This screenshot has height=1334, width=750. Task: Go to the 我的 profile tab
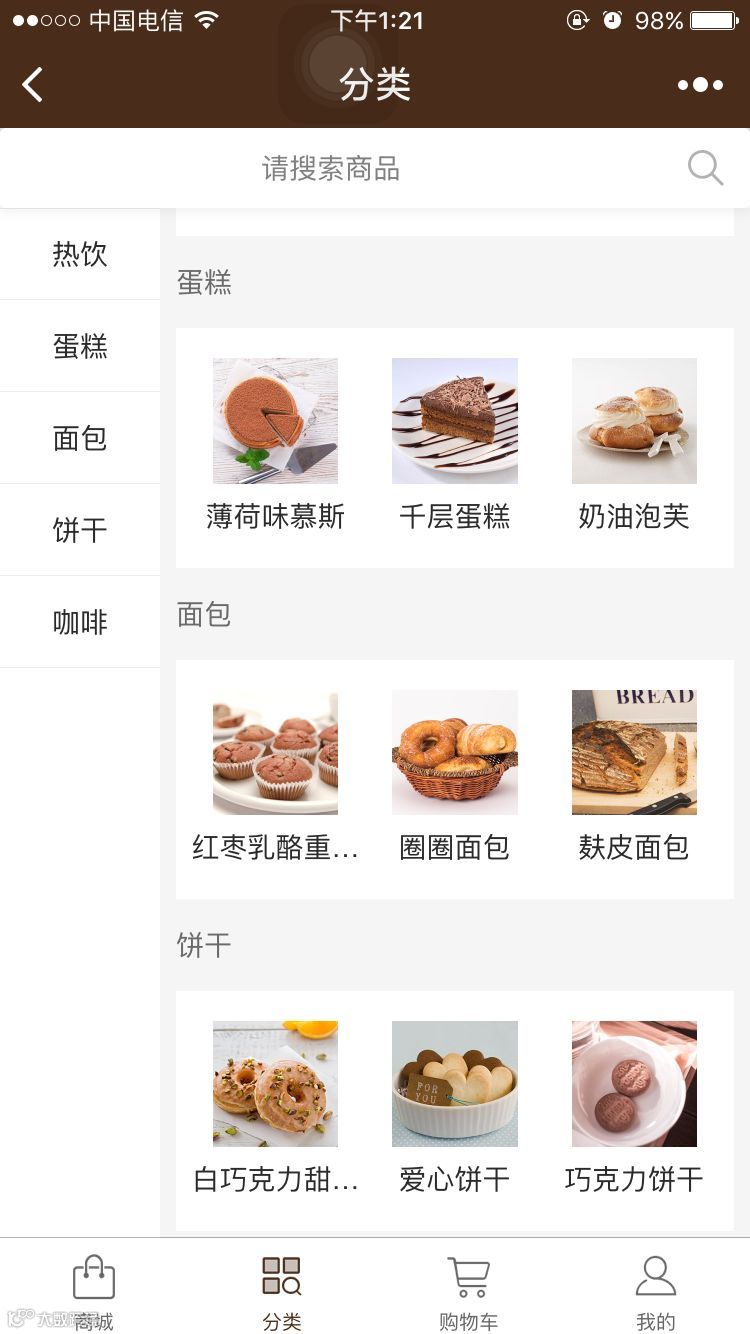(x=656, y=1290)
